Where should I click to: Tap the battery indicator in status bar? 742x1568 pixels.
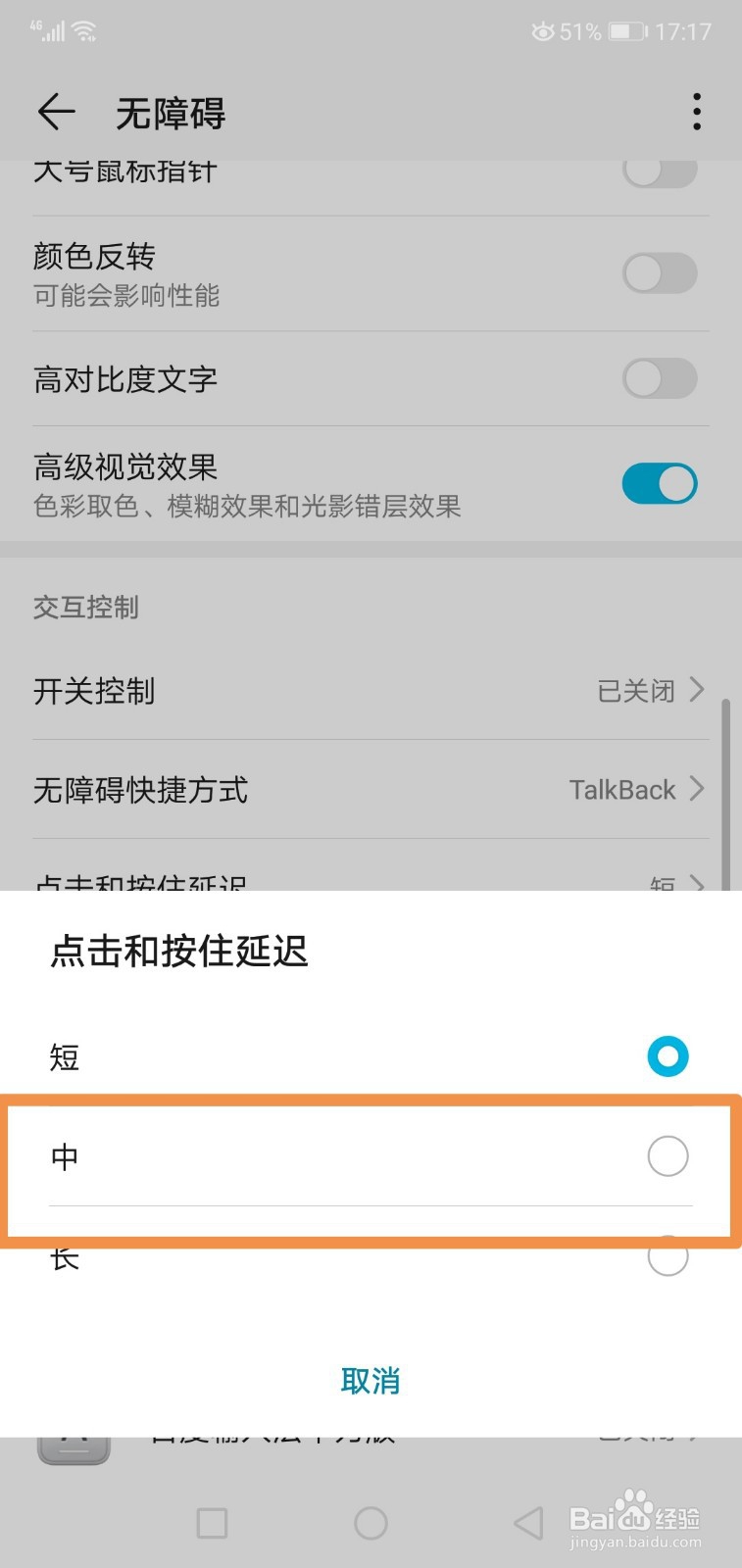tap(624, 30)
